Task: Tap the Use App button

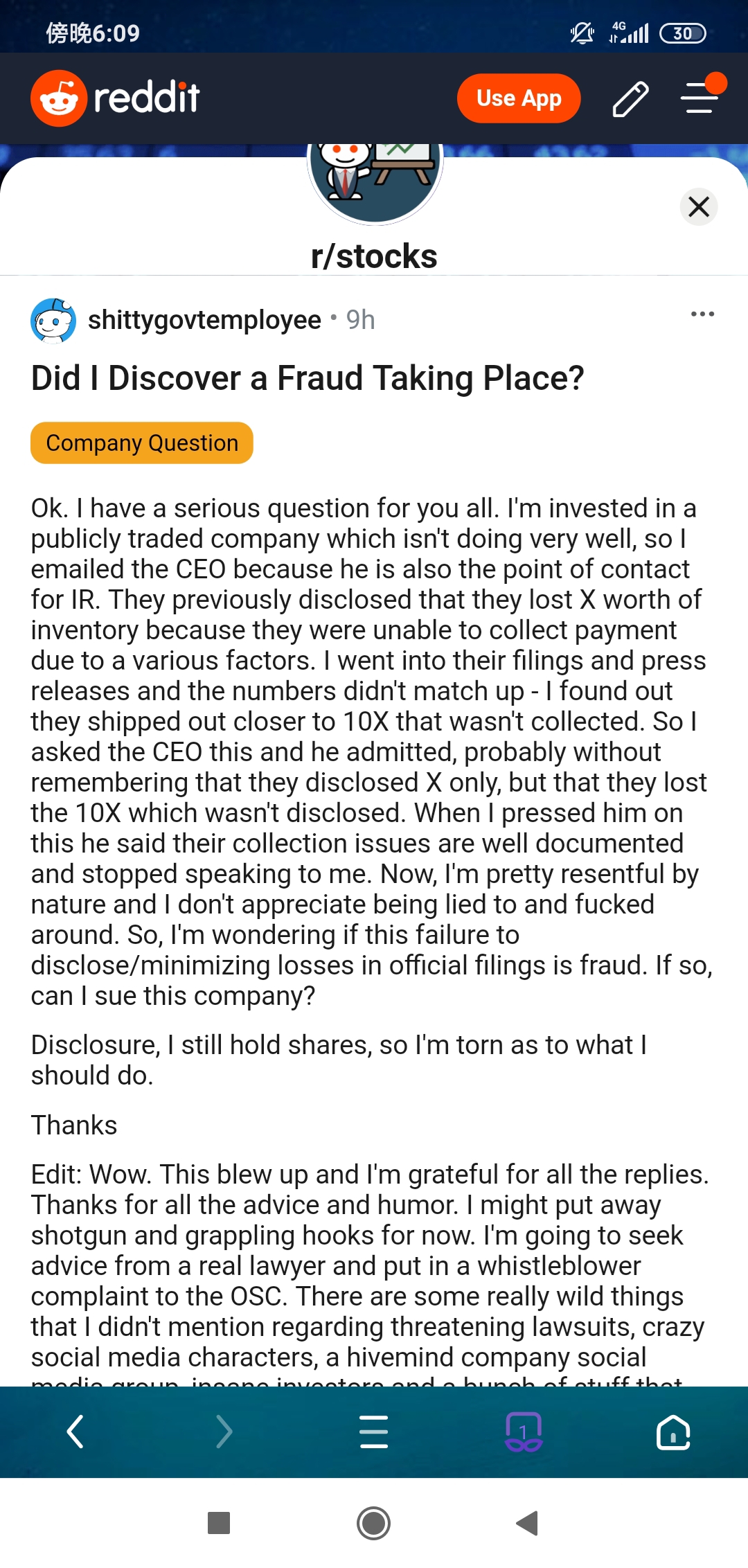Action: (519, 98)
